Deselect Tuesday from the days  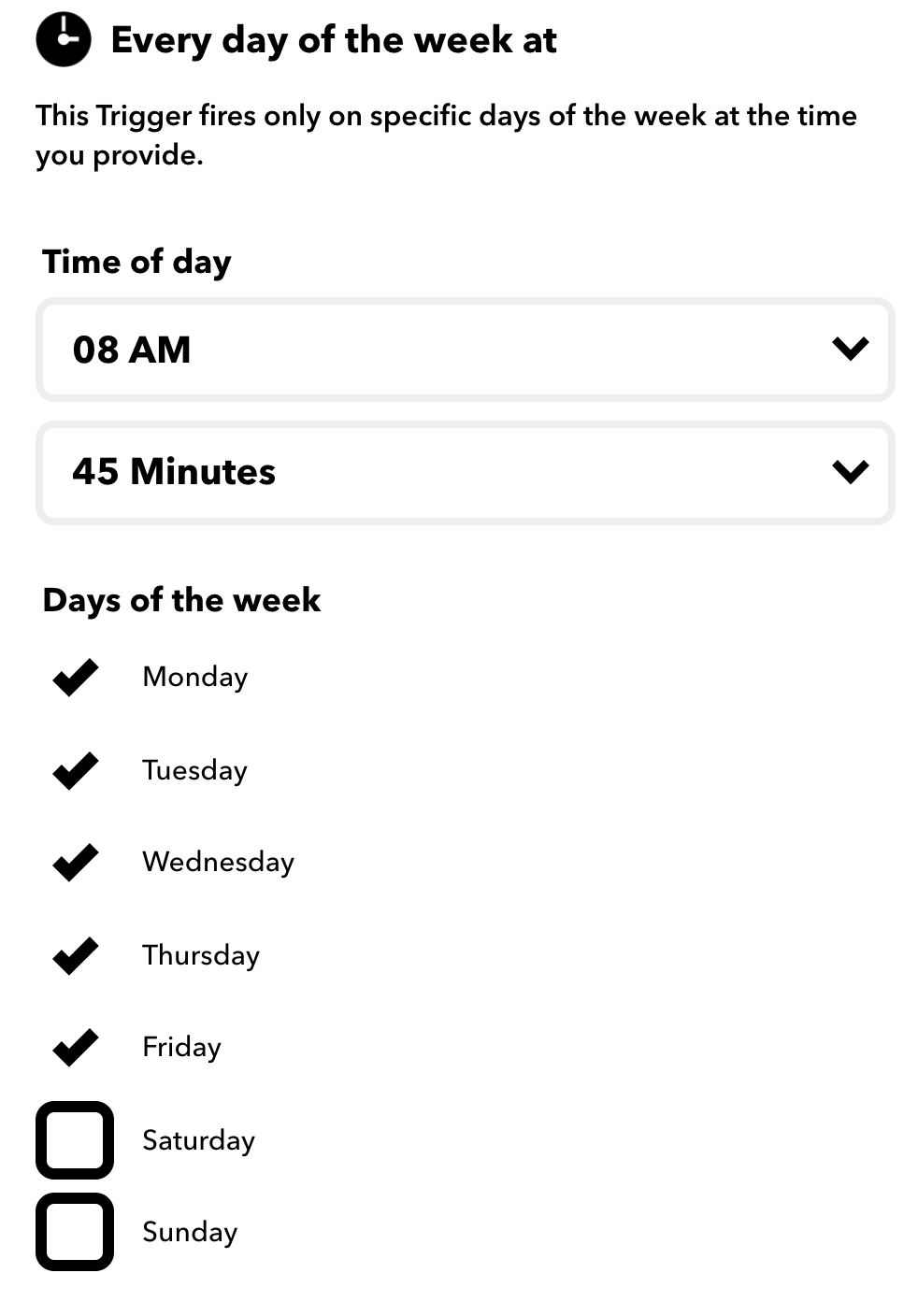pyautogui.click(x=75, y=770)
